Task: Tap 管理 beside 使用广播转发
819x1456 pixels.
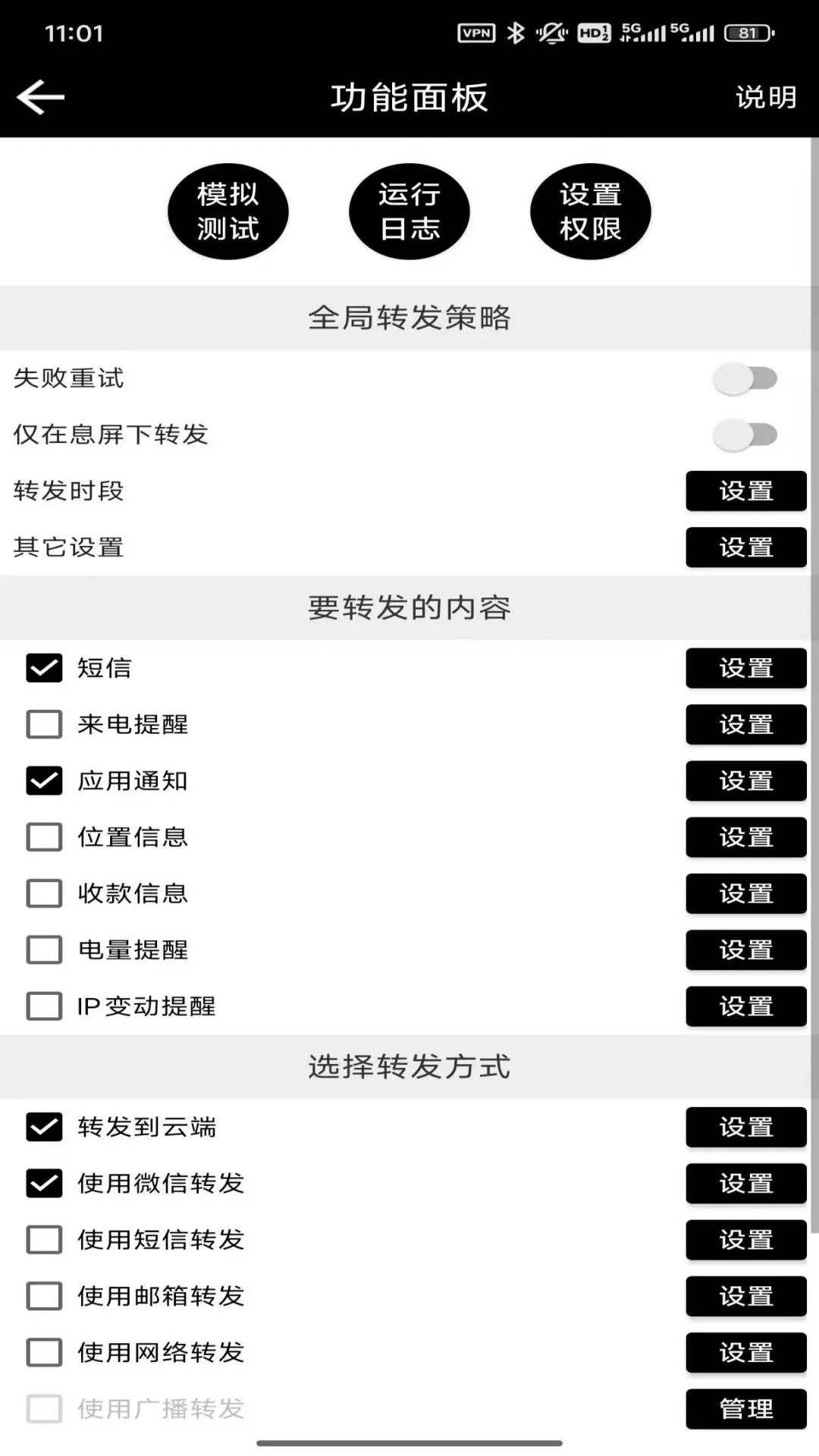Action: click(x=745, y=1409)
